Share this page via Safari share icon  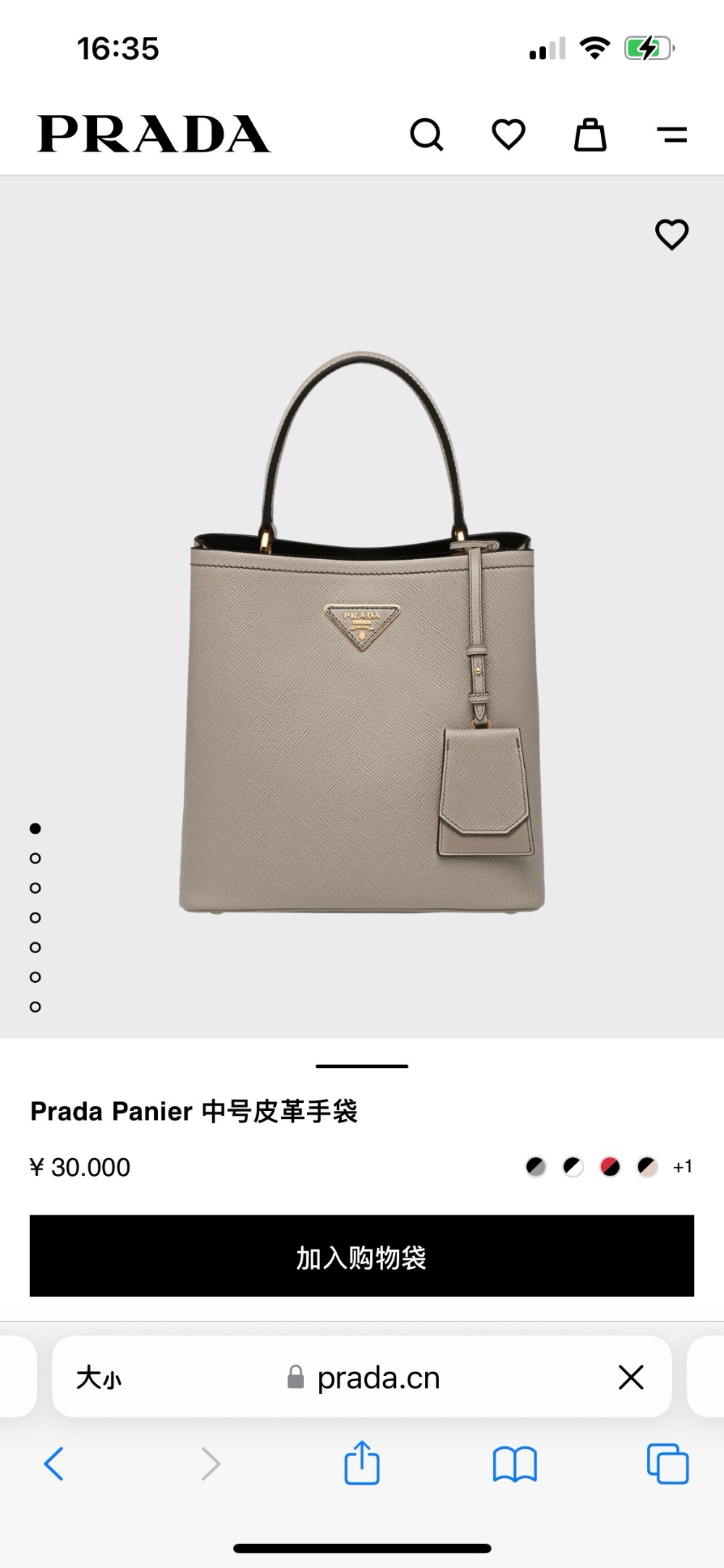click(362, 1463)
